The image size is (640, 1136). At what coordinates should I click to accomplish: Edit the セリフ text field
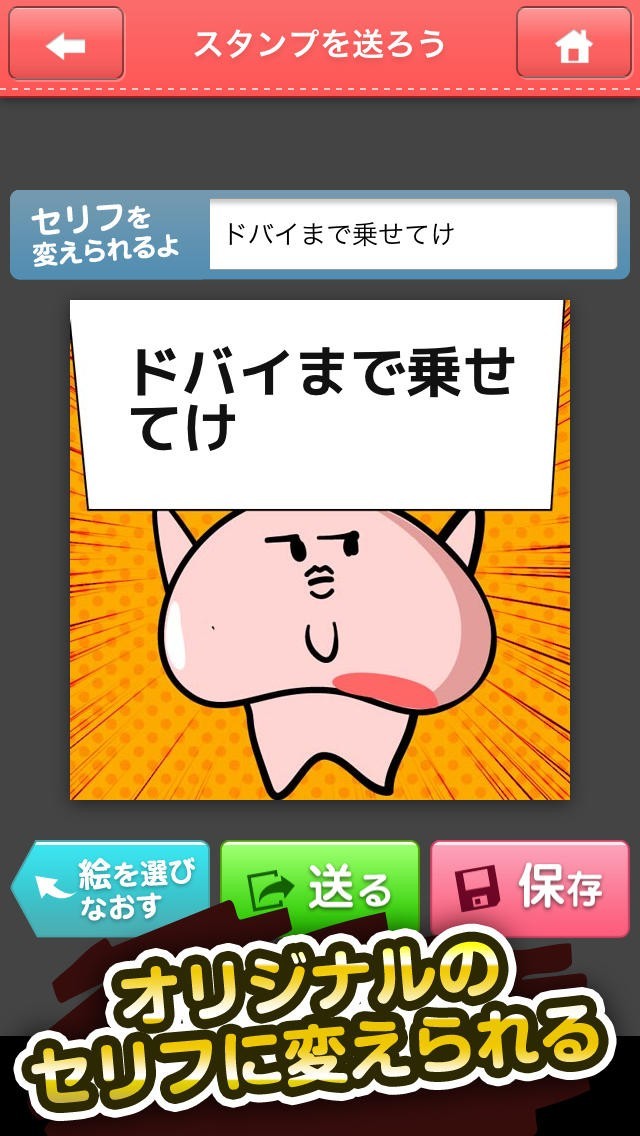pos(413,234)
